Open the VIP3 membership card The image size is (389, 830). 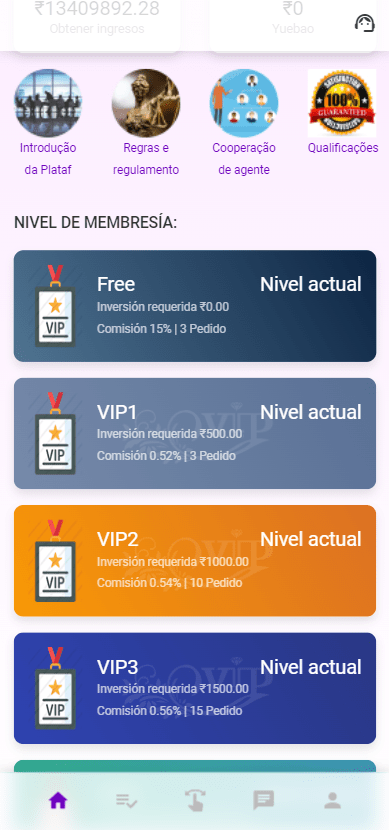(x=195, y=688)
